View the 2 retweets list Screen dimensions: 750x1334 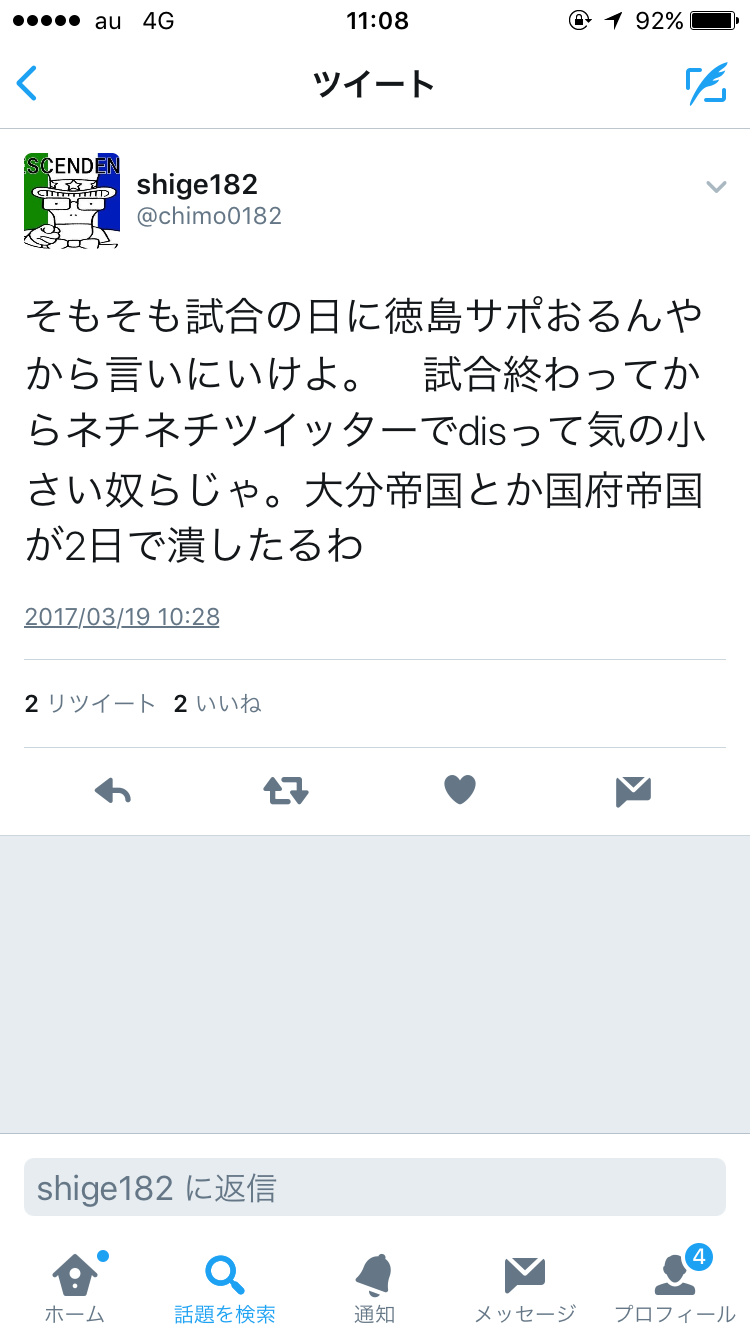tap(90, 704)
